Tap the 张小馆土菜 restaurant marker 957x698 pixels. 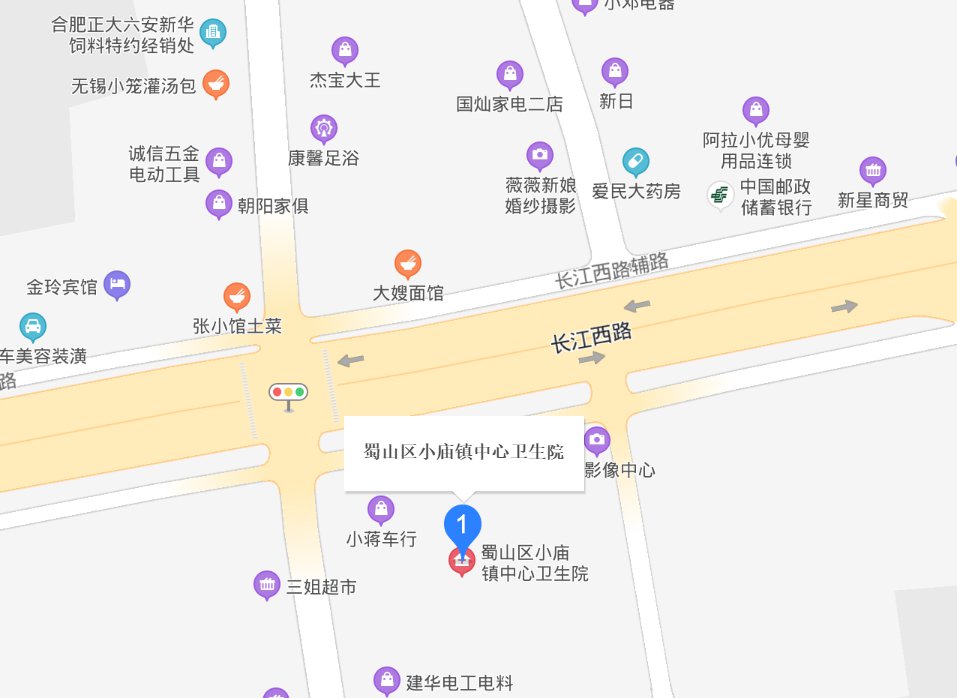pos(236,296)
